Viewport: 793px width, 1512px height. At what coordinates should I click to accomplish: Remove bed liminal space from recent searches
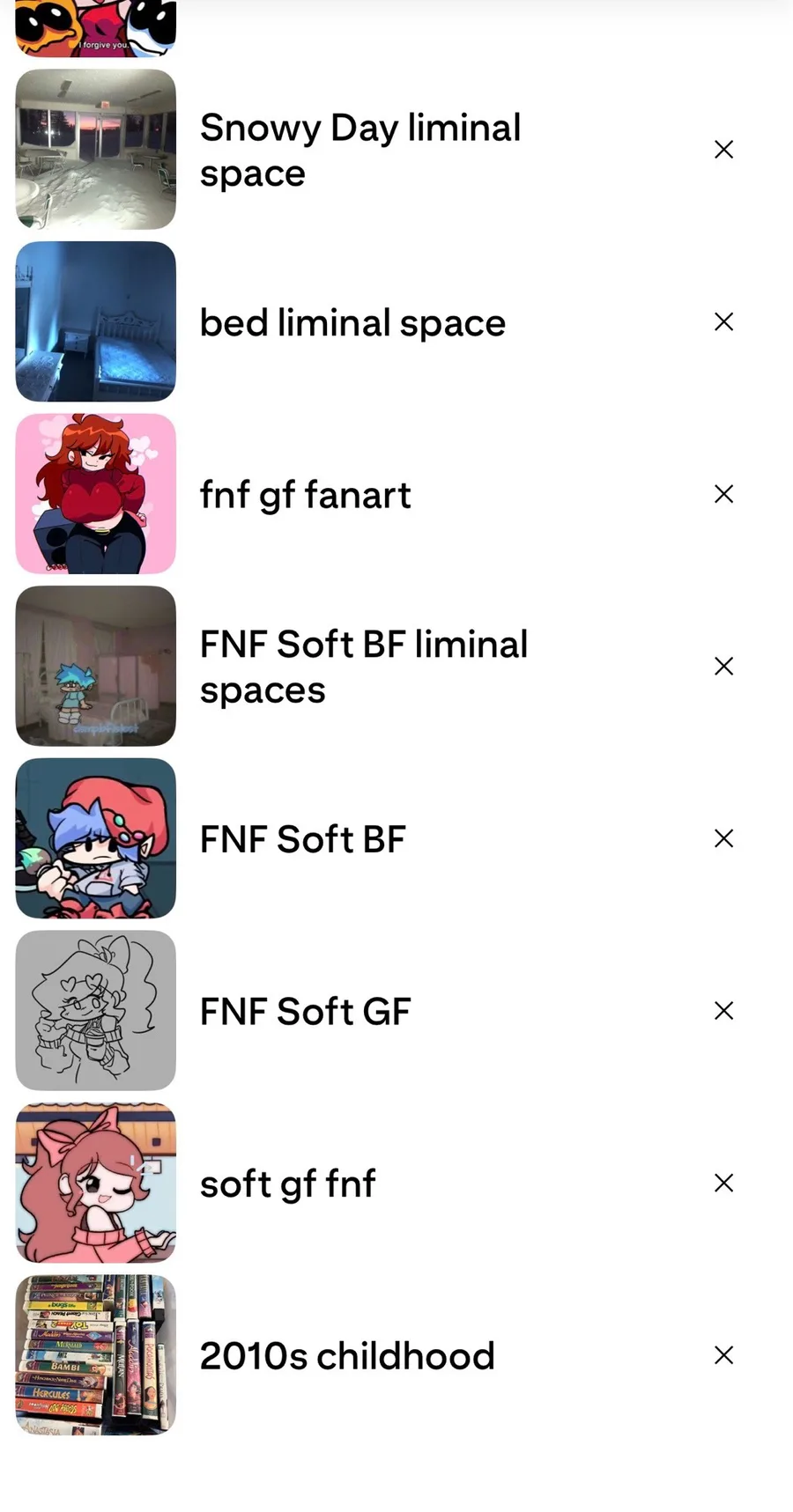723,322
